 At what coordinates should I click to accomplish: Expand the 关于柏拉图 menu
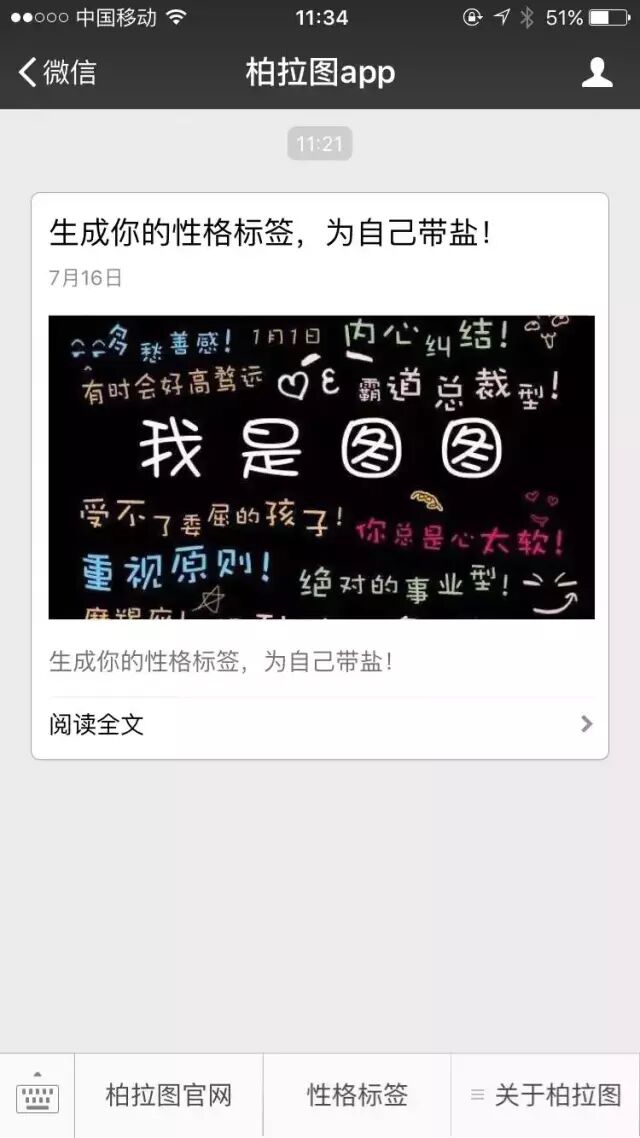546,1096
